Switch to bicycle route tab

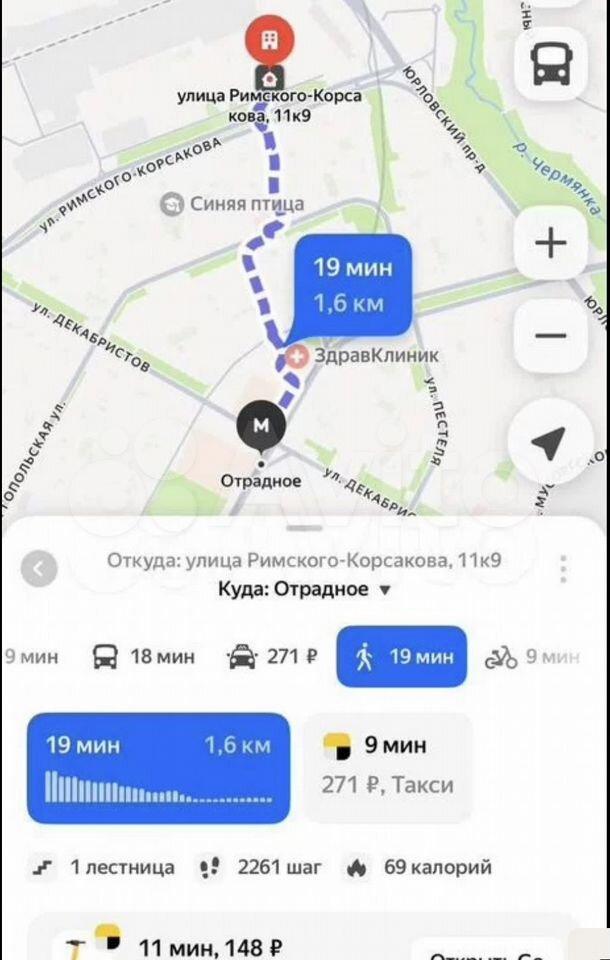click(532, 657)
